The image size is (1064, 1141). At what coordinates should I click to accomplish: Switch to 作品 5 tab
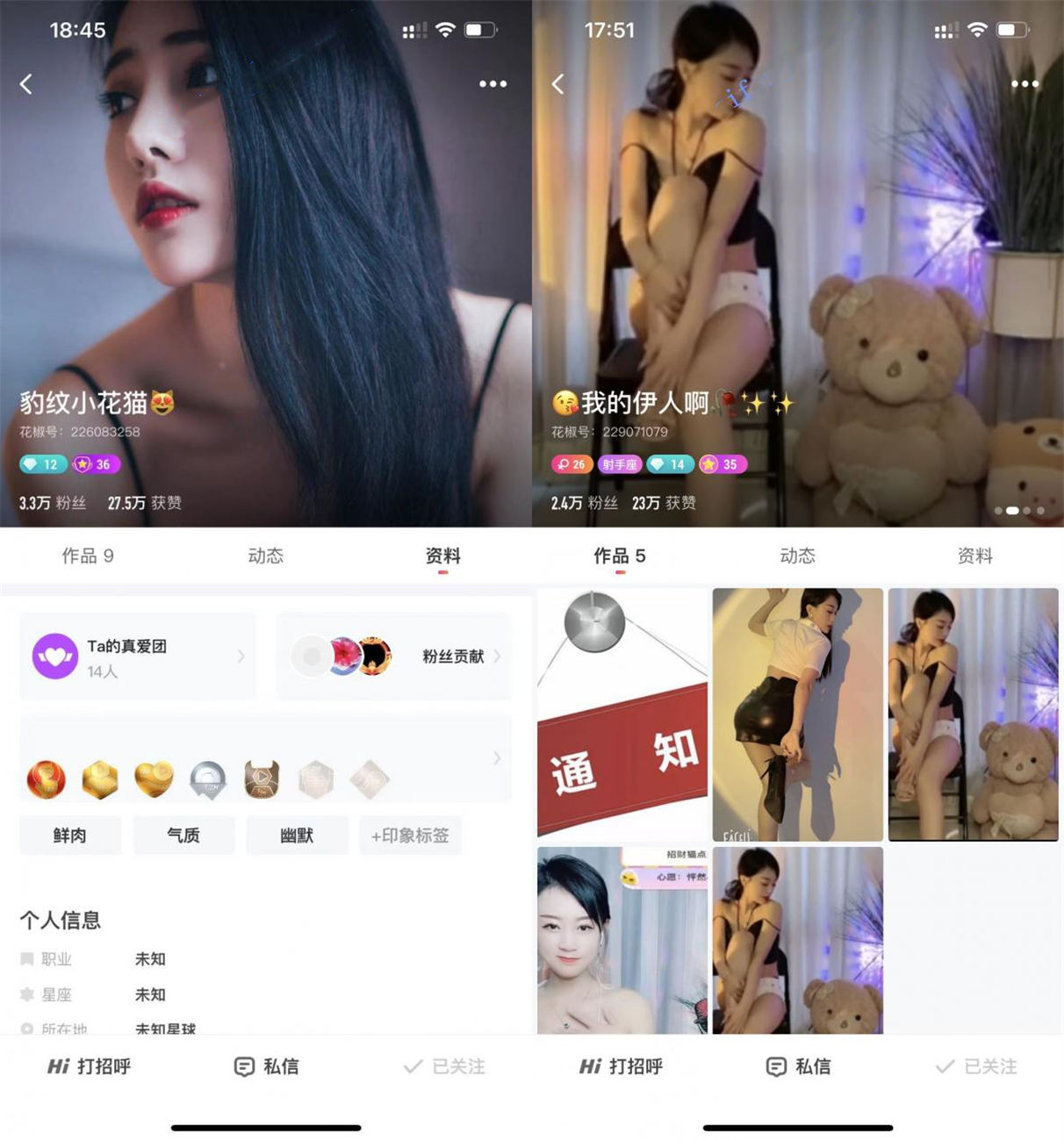620,556
